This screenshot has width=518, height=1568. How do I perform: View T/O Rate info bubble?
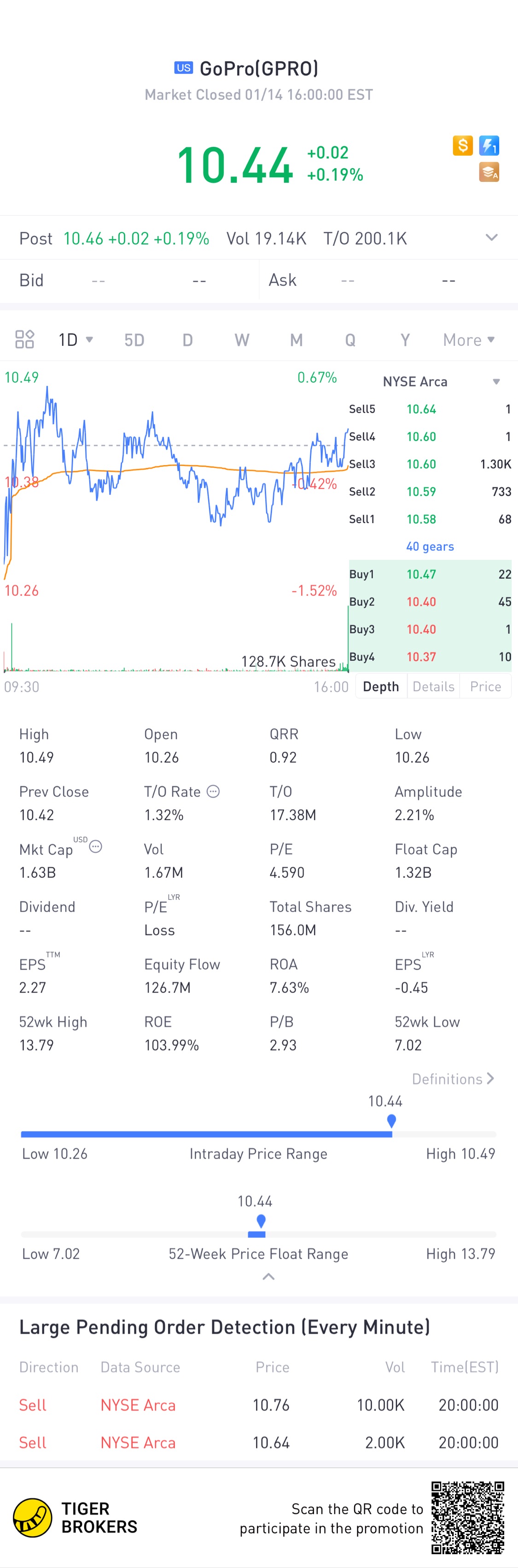click(213, 791)
